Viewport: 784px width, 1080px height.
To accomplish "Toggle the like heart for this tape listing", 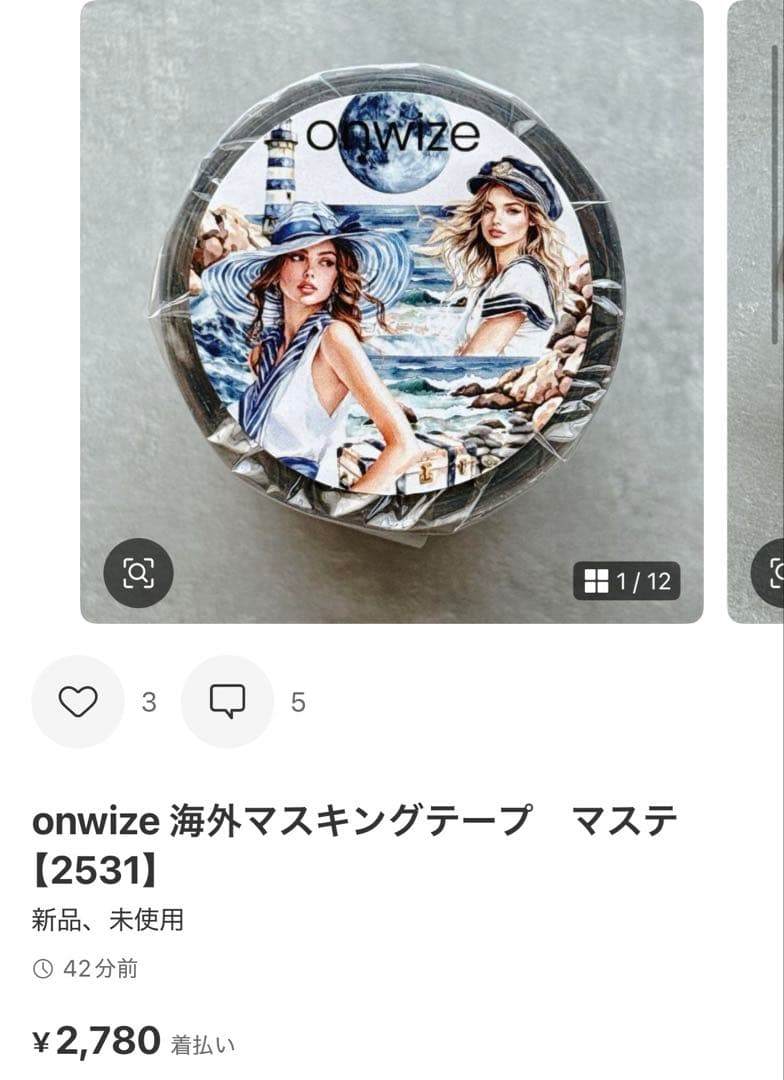I will [79, 702].
